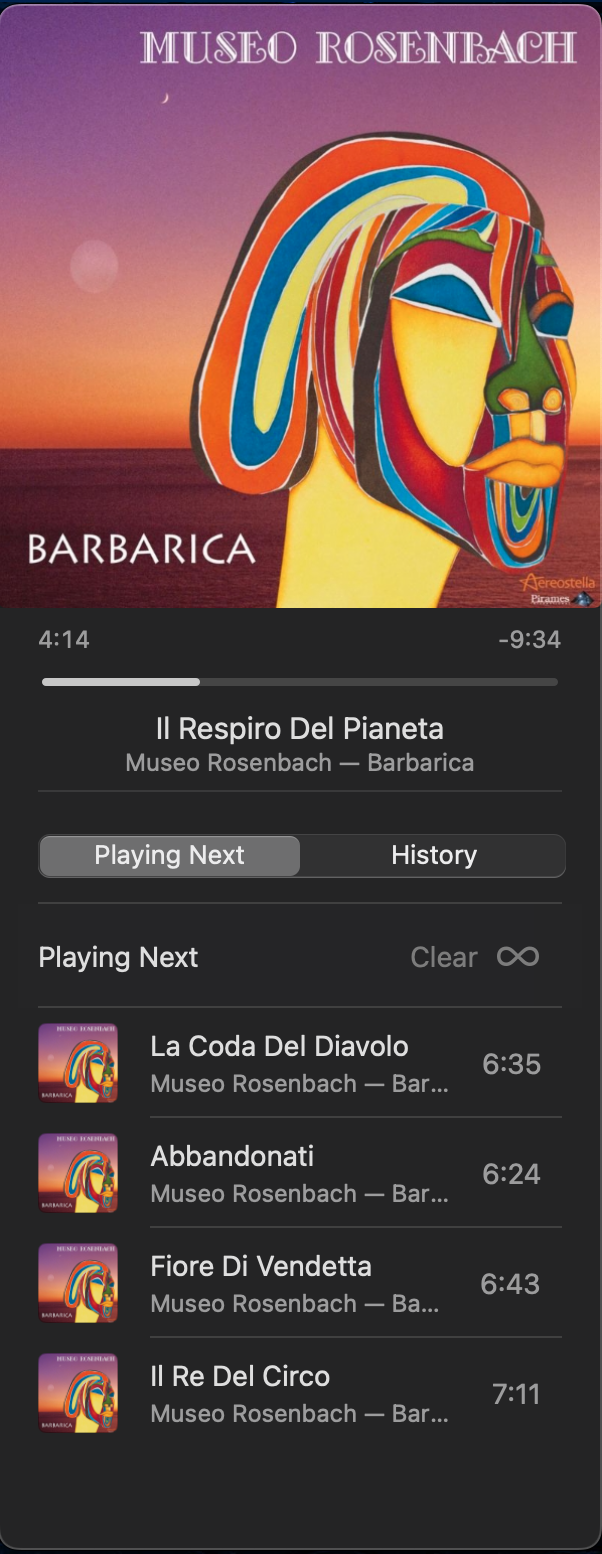Tap the playback progress bar

(x=300, y=682)
